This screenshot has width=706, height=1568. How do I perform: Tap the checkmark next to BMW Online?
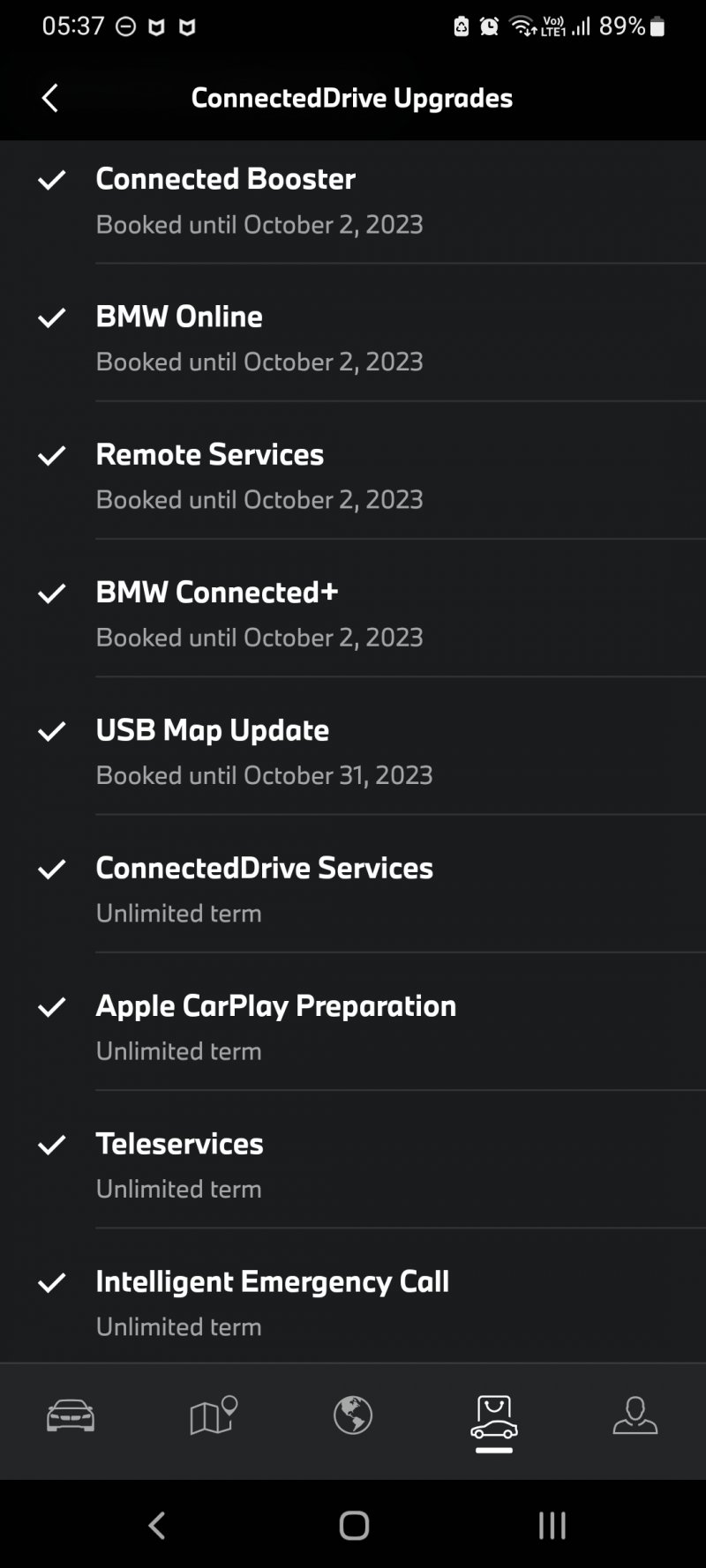coord(53,317)
